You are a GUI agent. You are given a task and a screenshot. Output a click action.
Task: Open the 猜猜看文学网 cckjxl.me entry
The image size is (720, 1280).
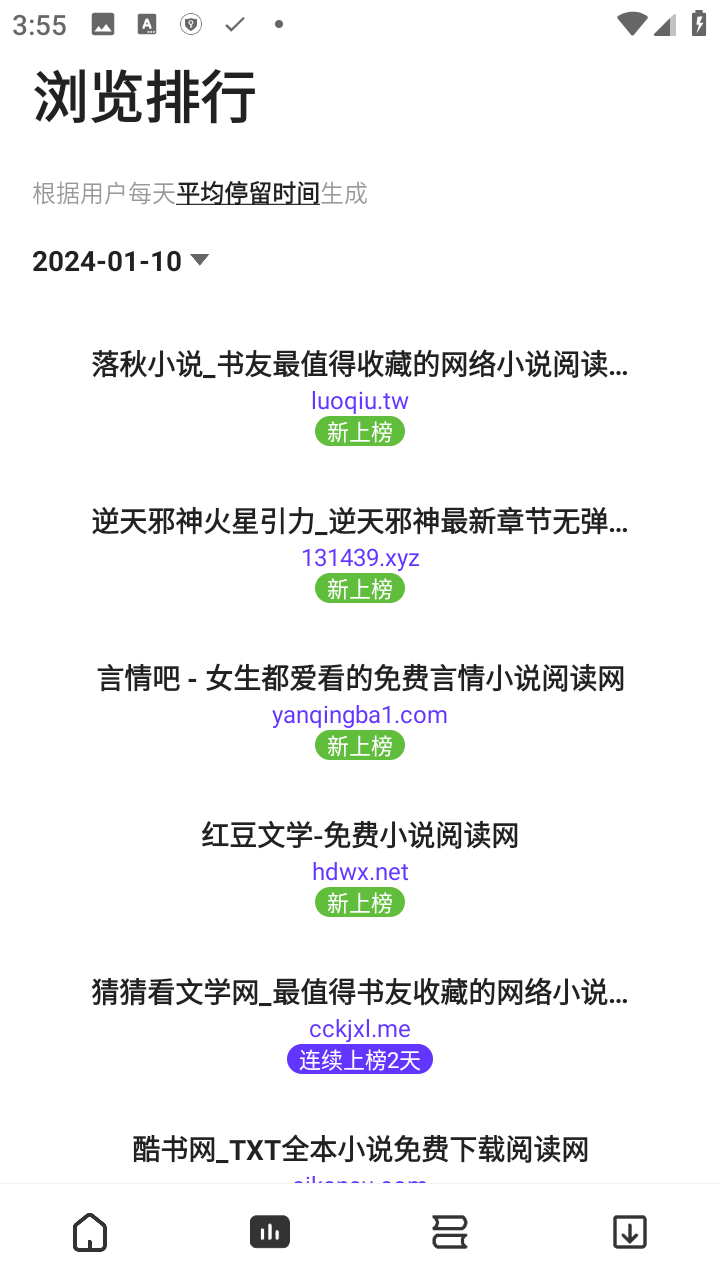[360, 1023]
